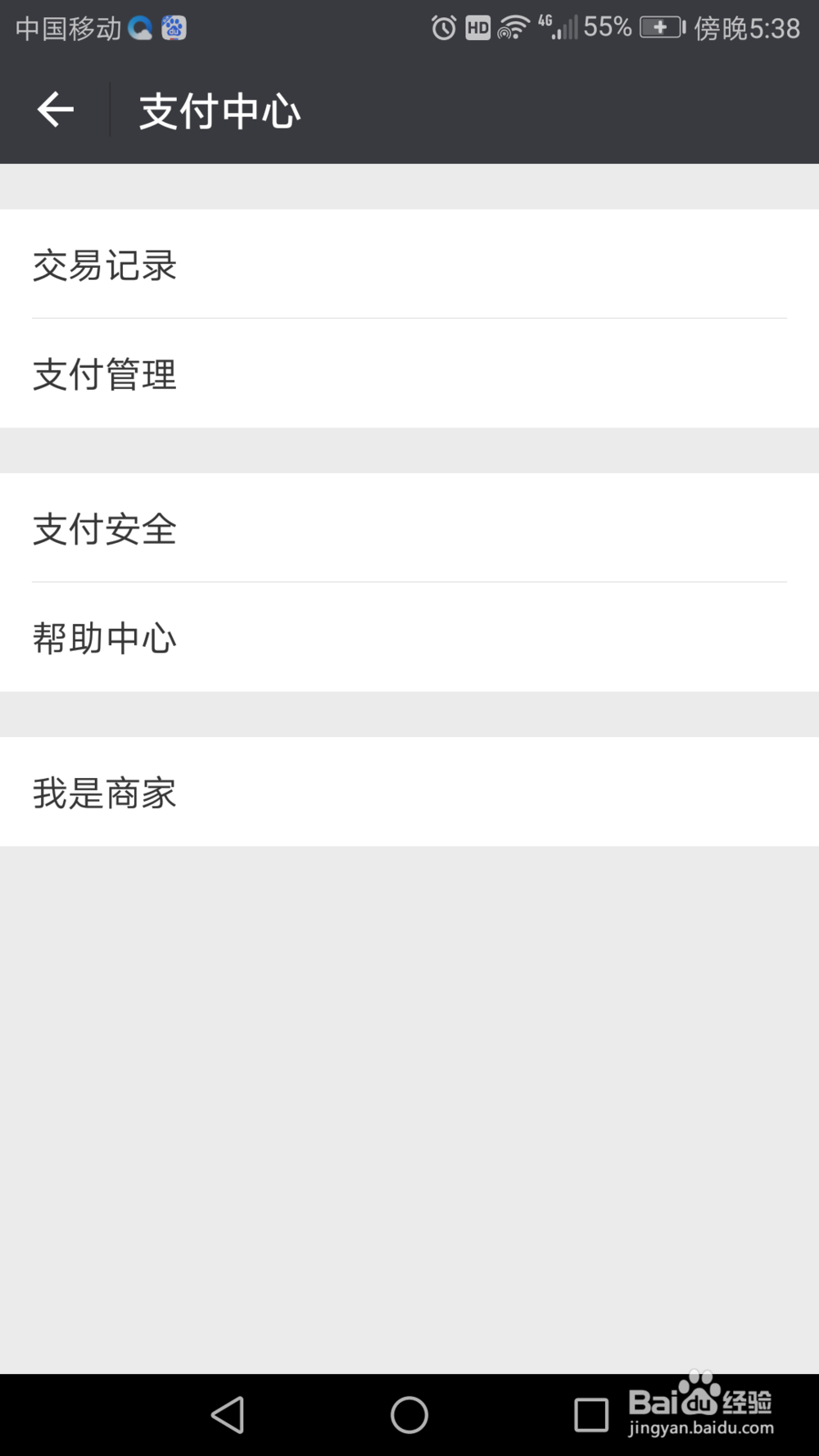
Task: Tap the battery charging icon
Action: coord(662,27)
